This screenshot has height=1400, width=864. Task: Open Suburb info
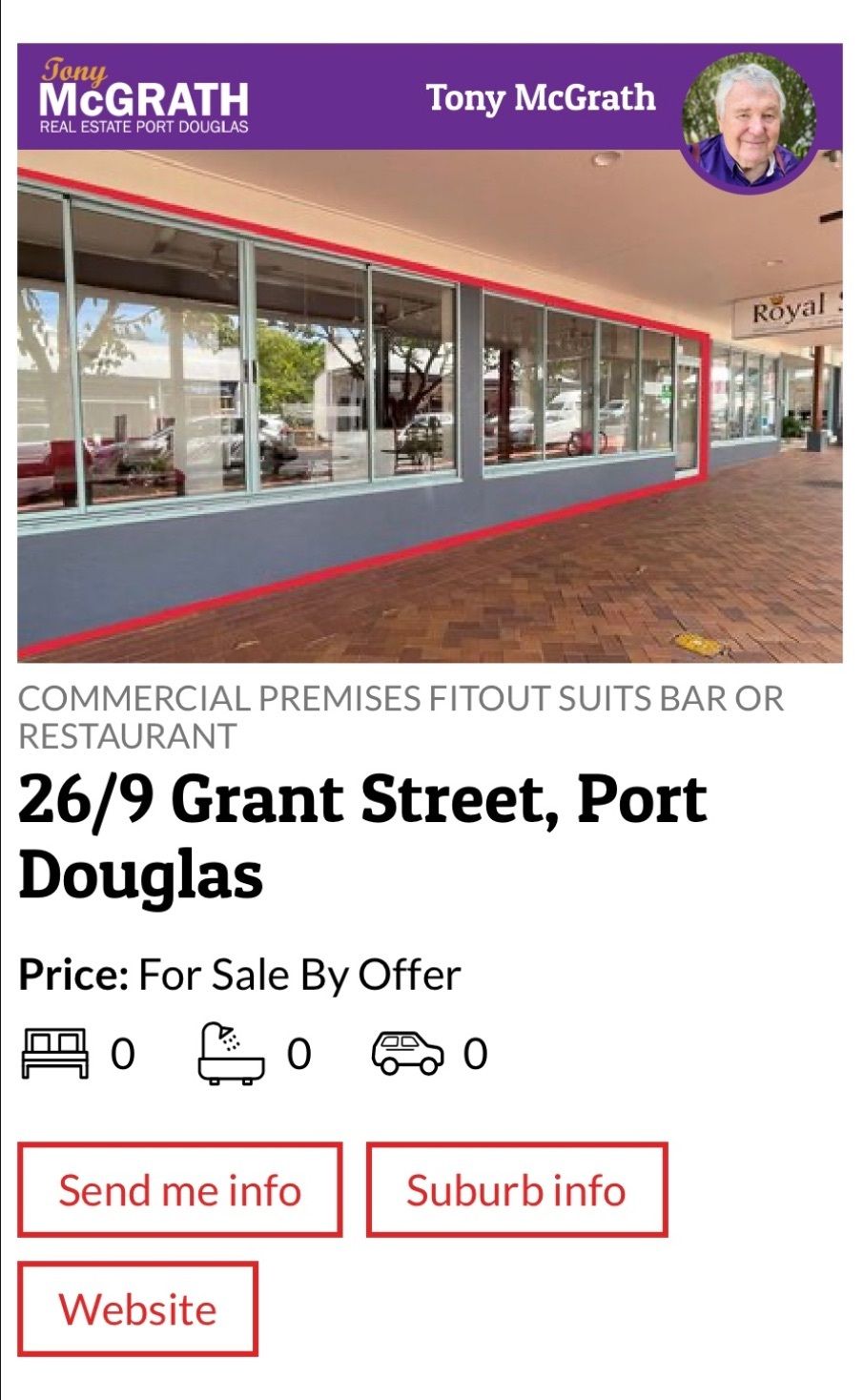[x=516, y=1189]
